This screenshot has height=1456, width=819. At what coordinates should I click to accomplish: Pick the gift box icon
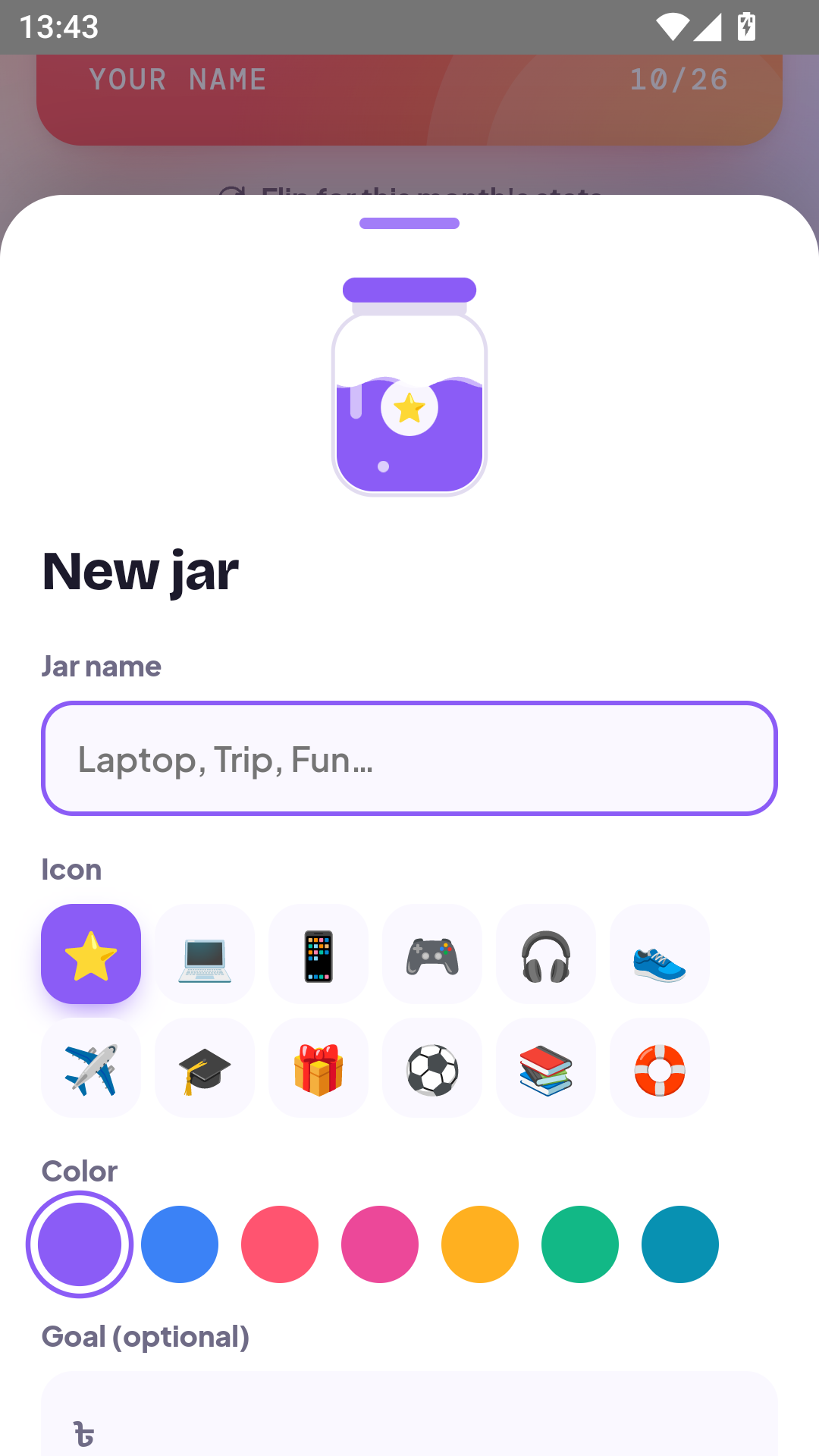click(x=318, y=1068)
